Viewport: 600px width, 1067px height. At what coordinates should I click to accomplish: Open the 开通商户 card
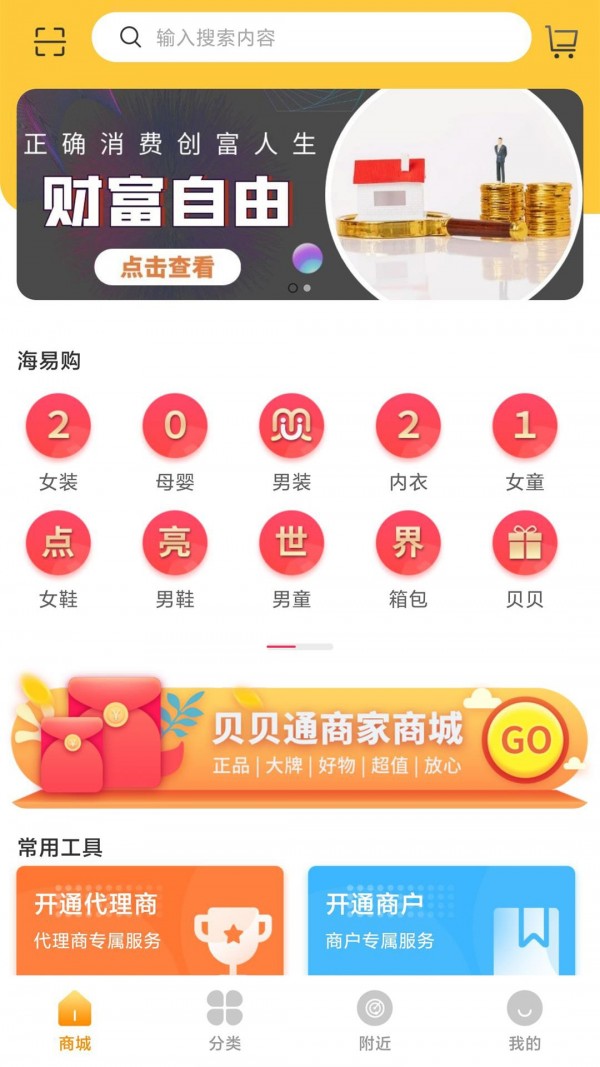[441, 920]
